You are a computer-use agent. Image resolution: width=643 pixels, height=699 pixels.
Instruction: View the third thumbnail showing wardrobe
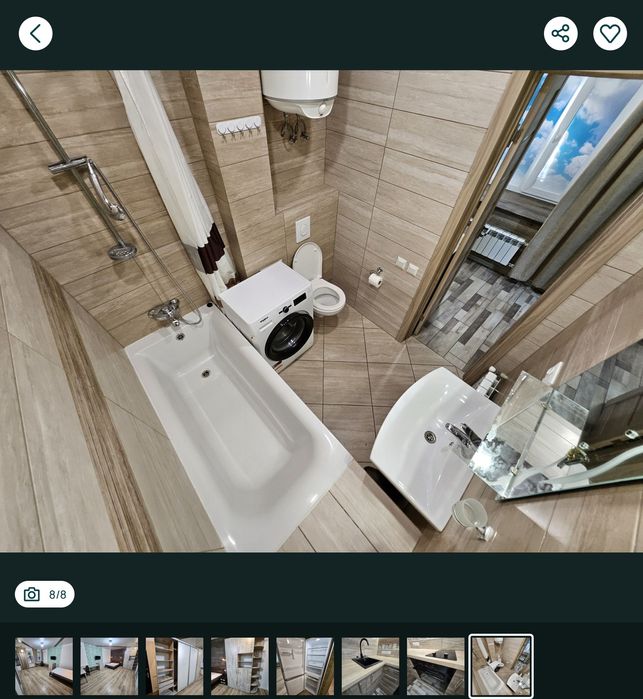pos(174,666)
